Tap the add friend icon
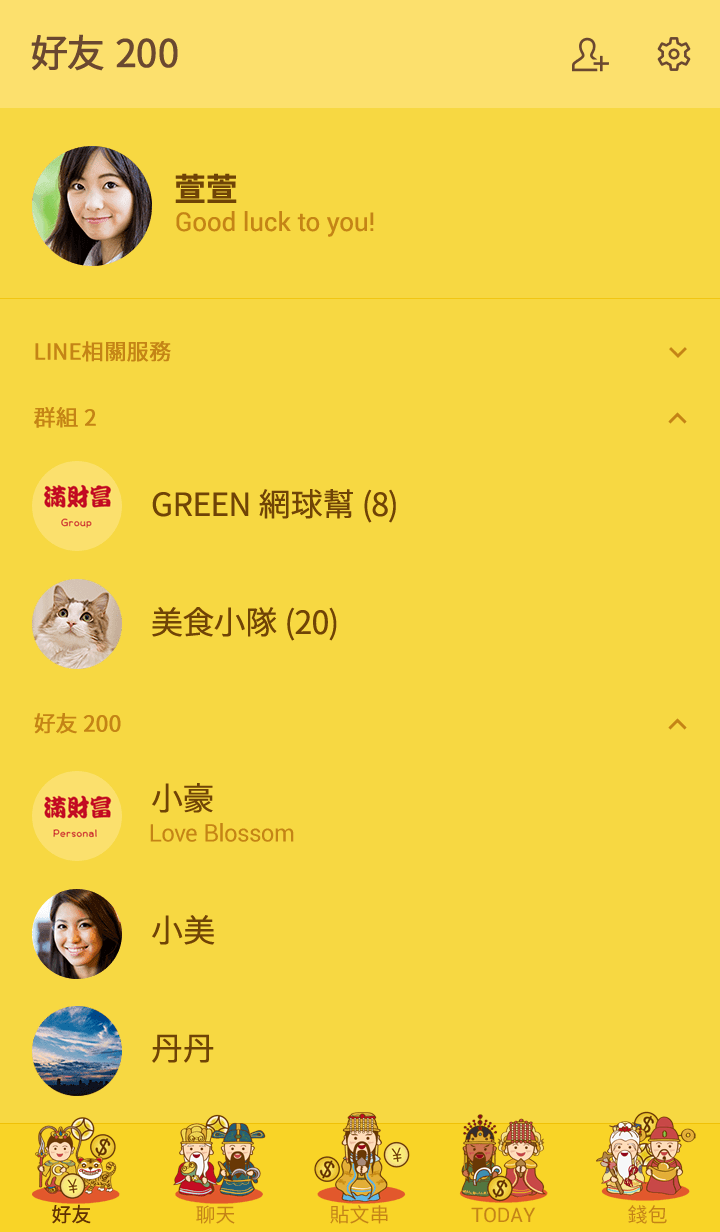The height and width of the screenshot is (1232, 720). pyautogui.click(x=589, y=55)
